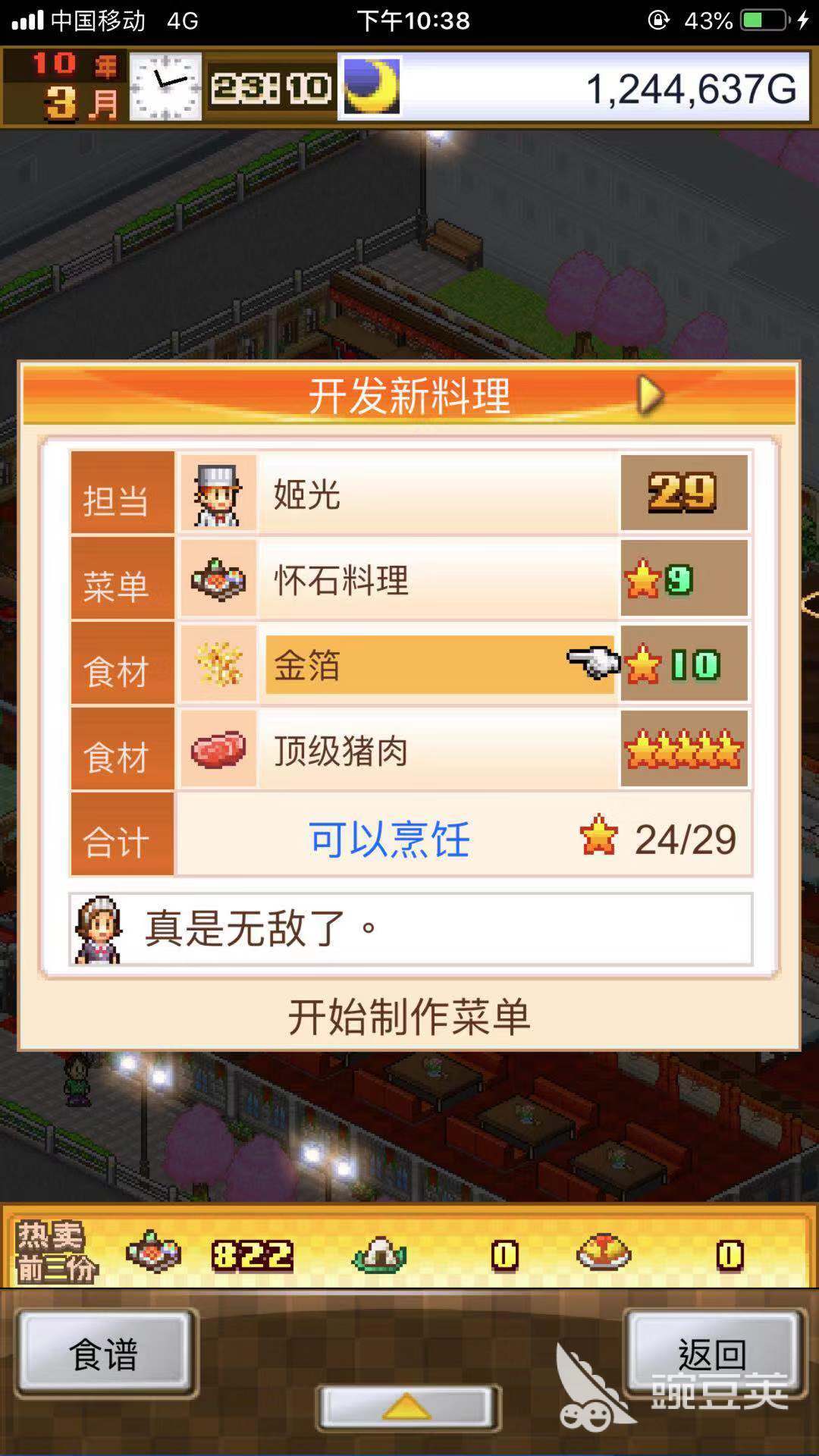Choose the 金箔 ingredient row
The width and height of the screenshot is (819, 1456).
click(x=410, y=664)
